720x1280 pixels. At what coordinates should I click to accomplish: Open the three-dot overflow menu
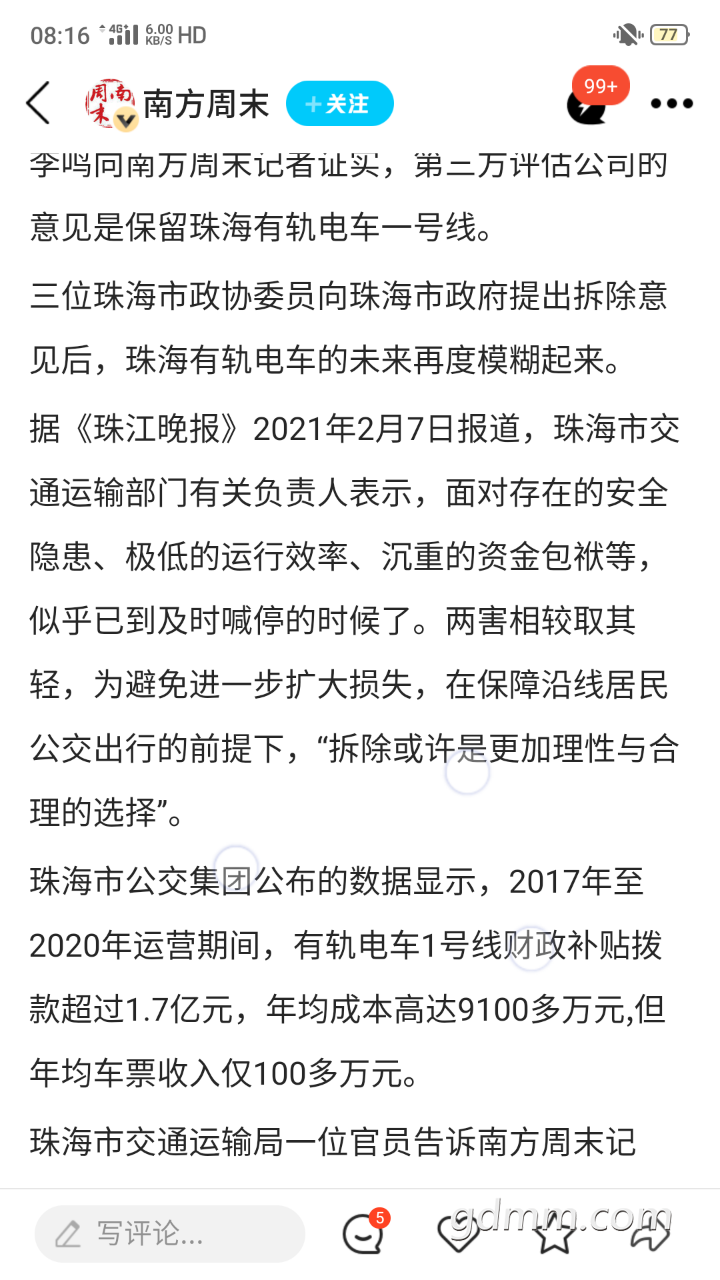672,103
